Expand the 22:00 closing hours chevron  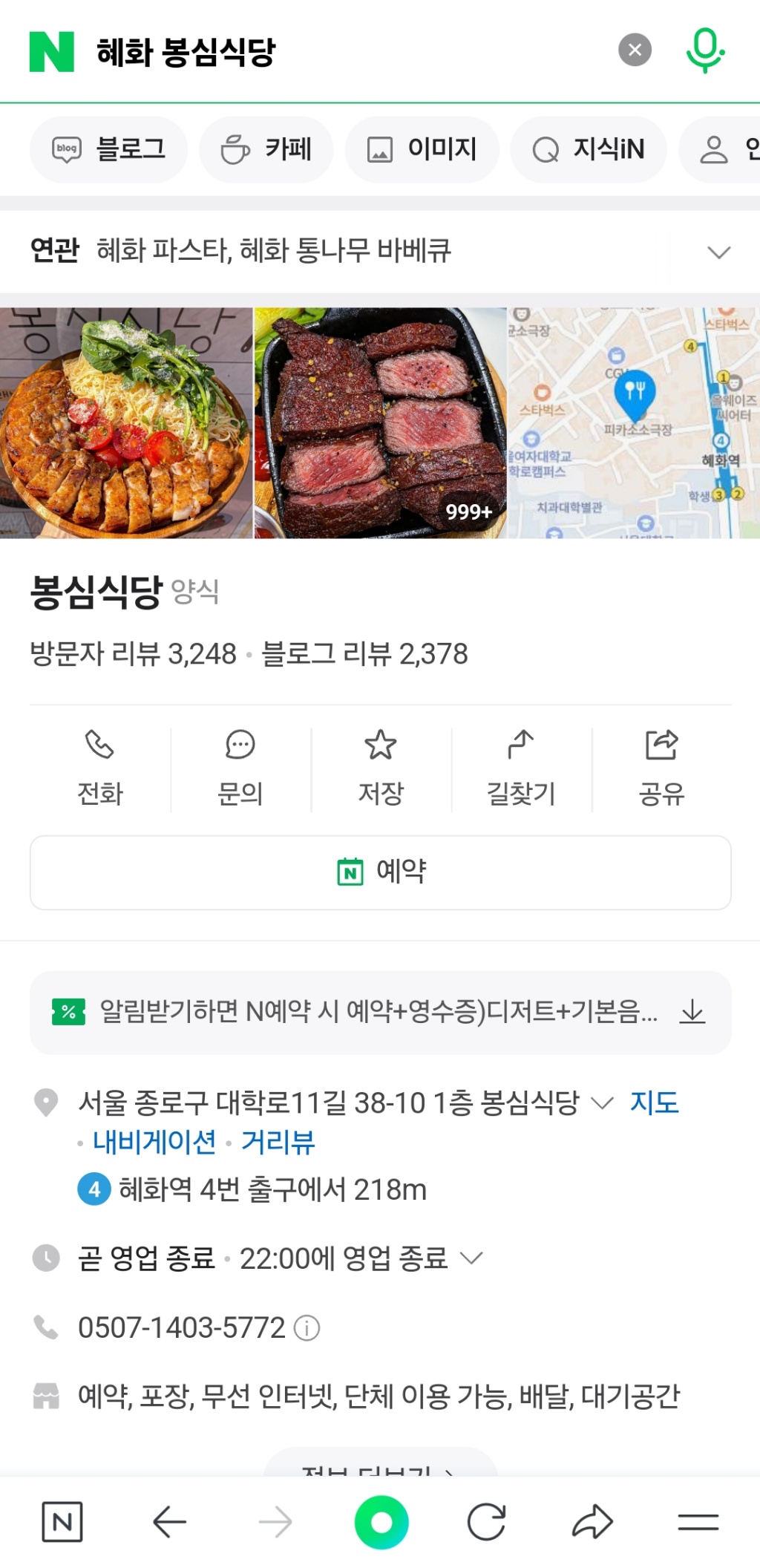point(473,1257)
